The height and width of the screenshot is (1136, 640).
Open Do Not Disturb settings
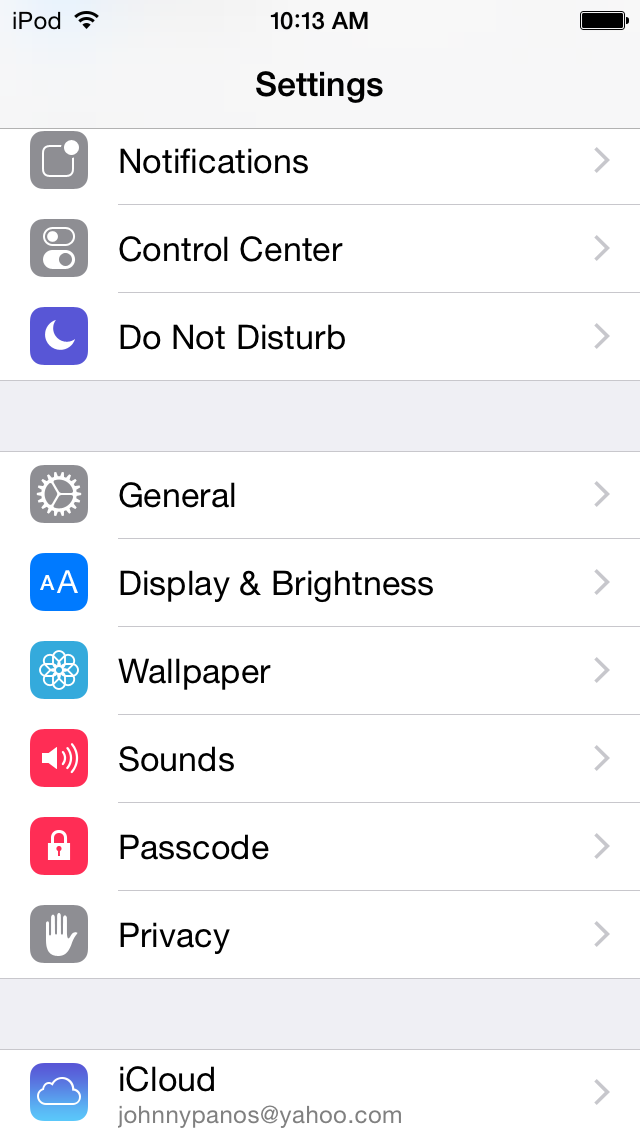click(x=320, y=337)
